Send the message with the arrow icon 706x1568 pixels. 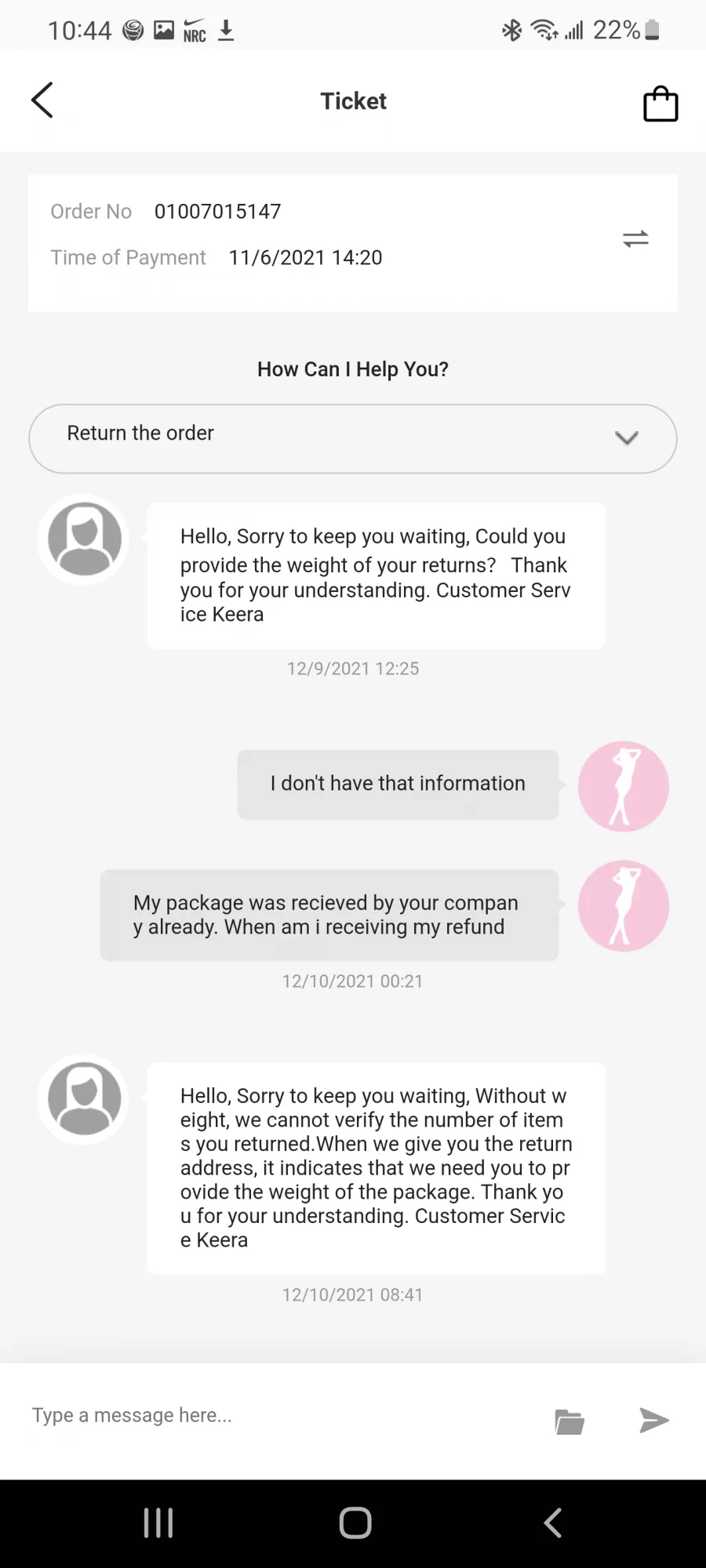(653, 1420)
